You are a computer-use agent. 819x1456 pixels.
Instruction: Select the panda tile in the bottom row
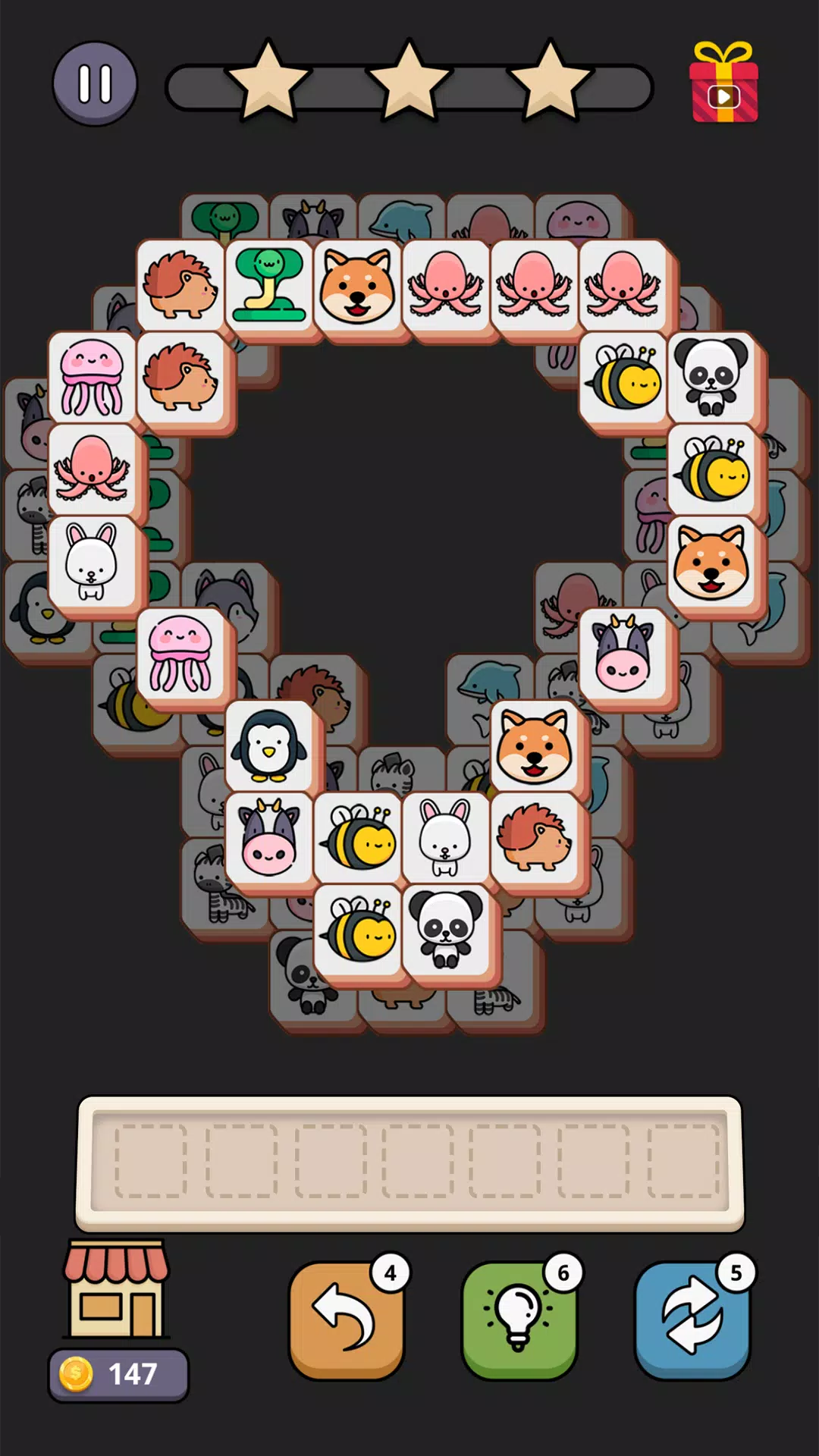point(446,930)
